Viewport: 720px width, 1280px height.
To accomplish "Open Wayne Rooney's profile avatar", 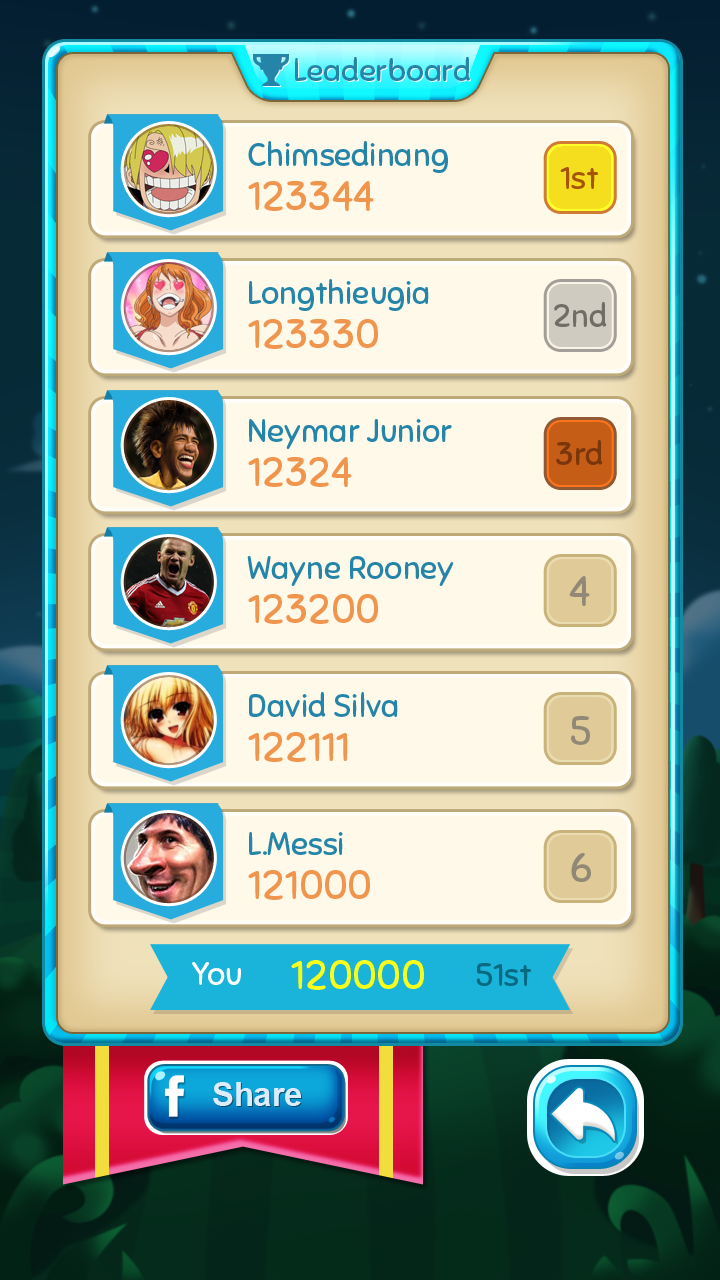I will [x=168, y=580].
